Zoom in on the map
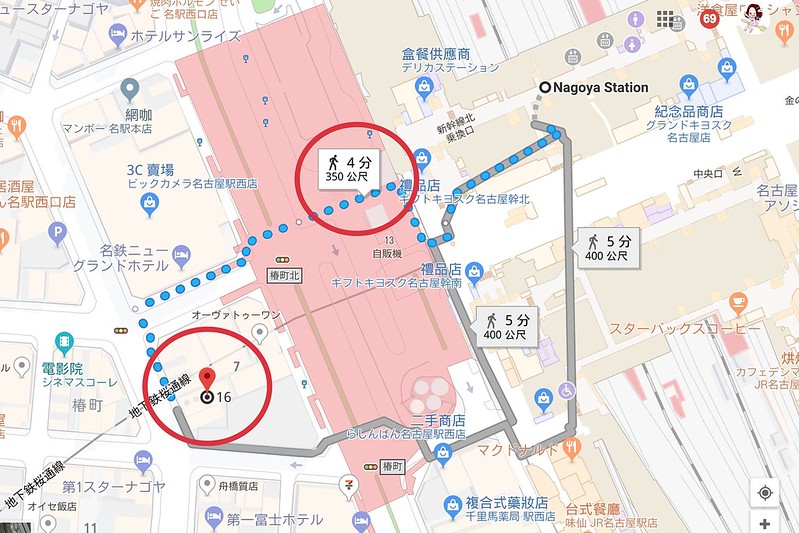 click(765, 523)
